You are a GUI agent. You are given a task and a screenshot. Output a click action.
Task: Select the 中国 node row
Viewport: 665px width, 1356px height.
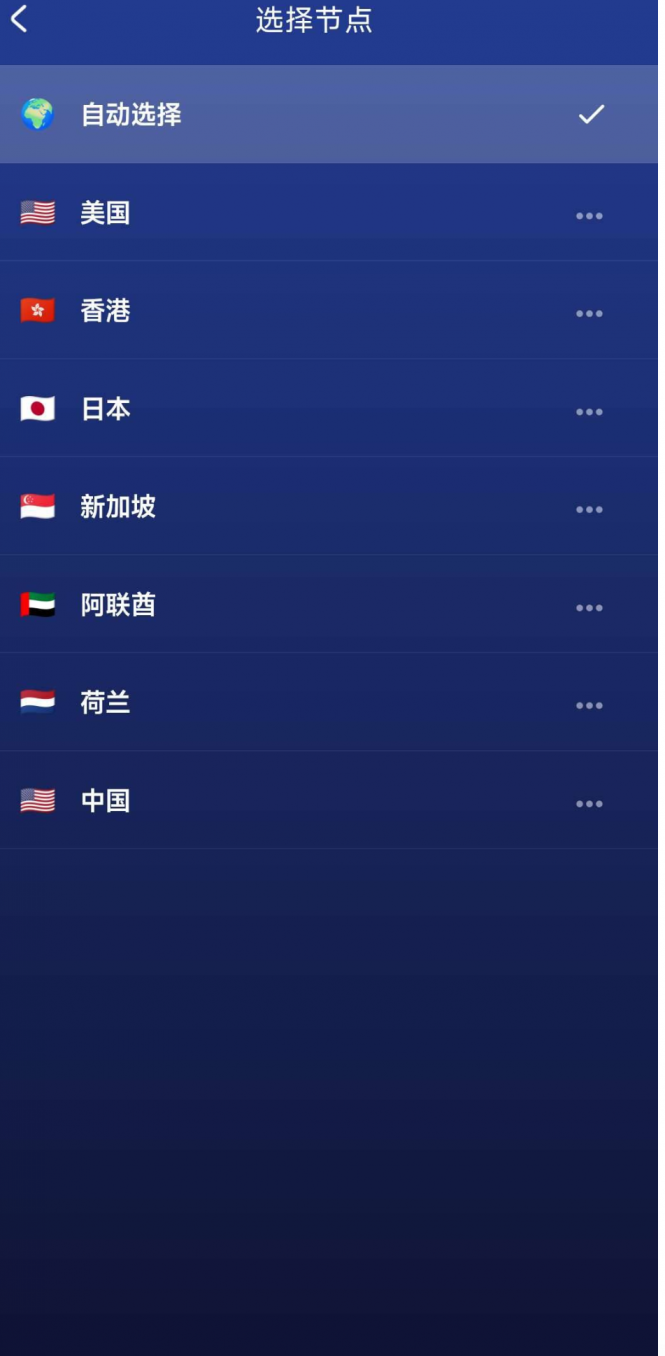point(105,801)
